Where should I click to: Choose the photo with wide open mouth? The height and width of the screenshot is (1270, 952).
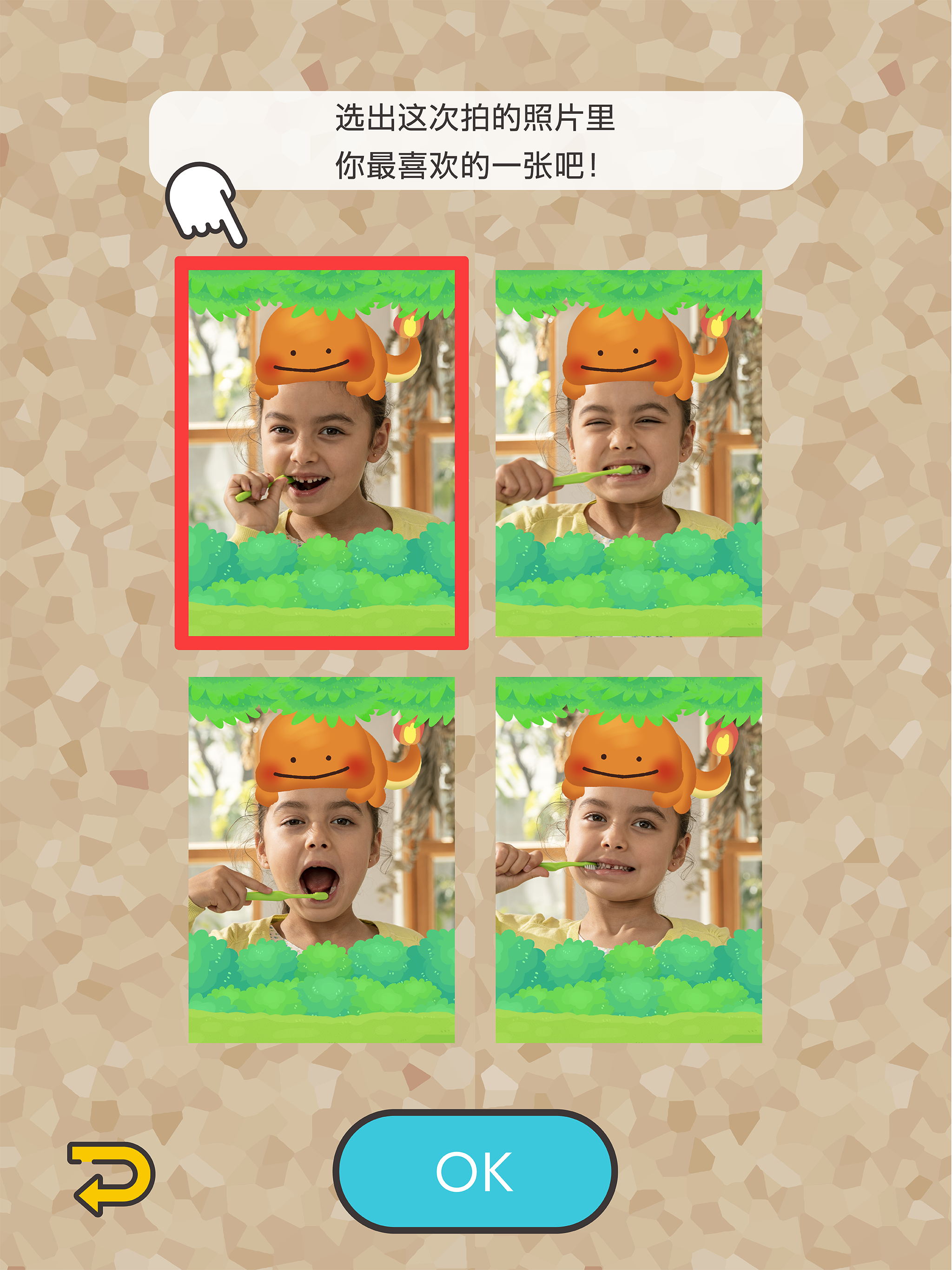pyautogui.click(x=321, y=860)
